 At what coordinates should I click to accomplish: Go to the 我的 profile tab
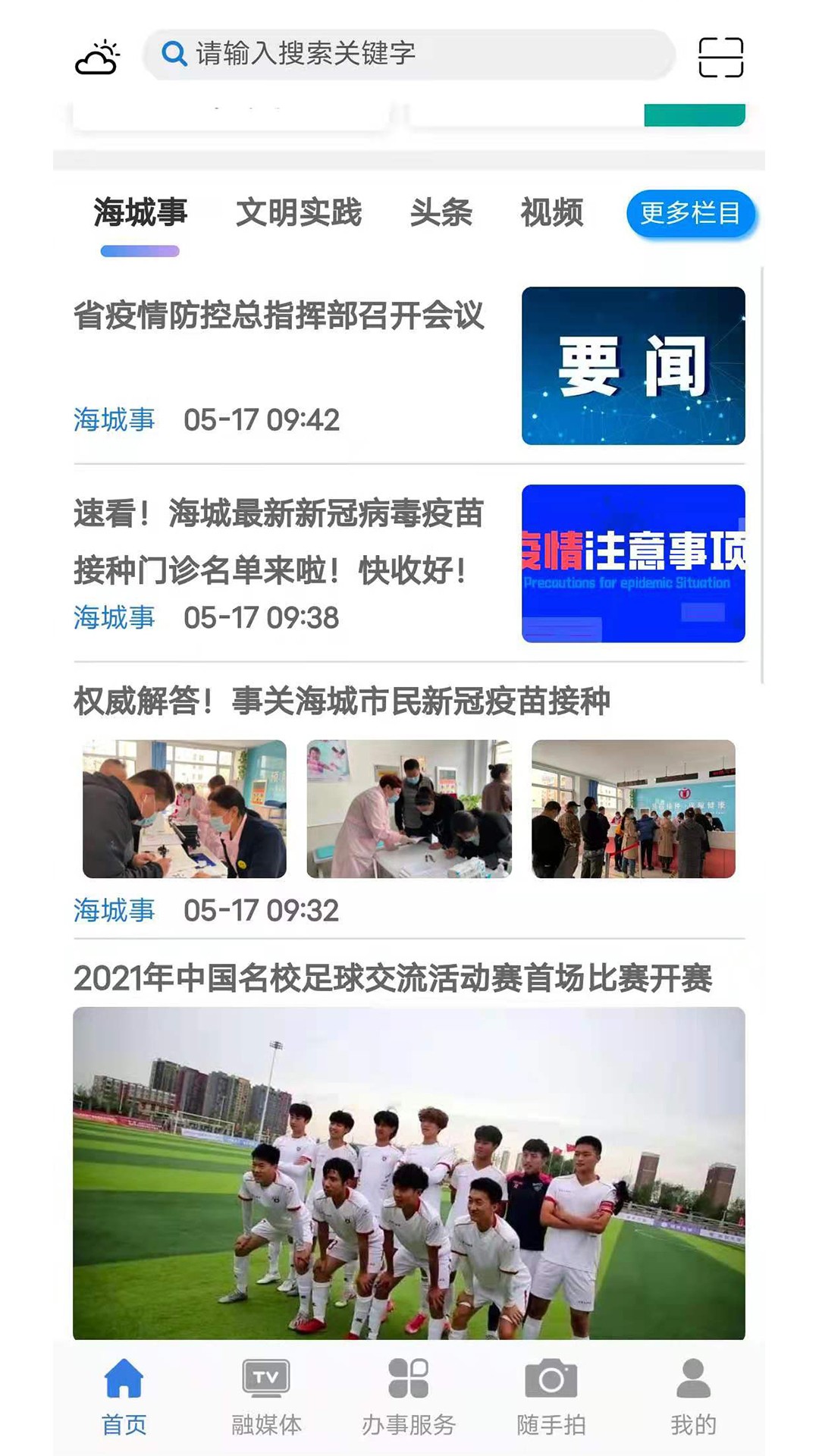click(x=693, y=1397)
